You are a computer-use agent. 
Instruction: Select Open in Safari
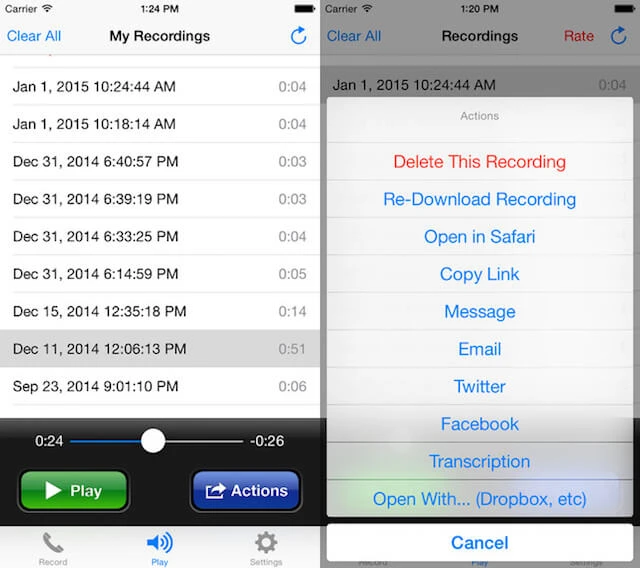click(479, 237)
